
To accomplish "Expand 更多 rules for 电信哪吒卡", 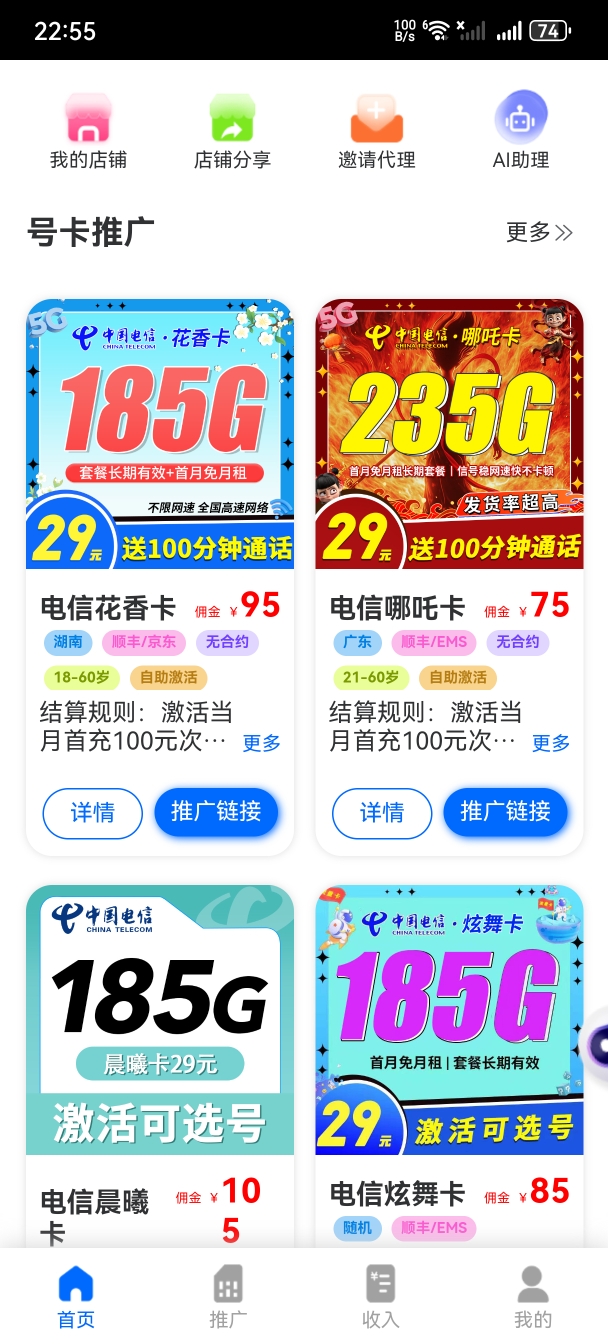I will pos(550,743).
